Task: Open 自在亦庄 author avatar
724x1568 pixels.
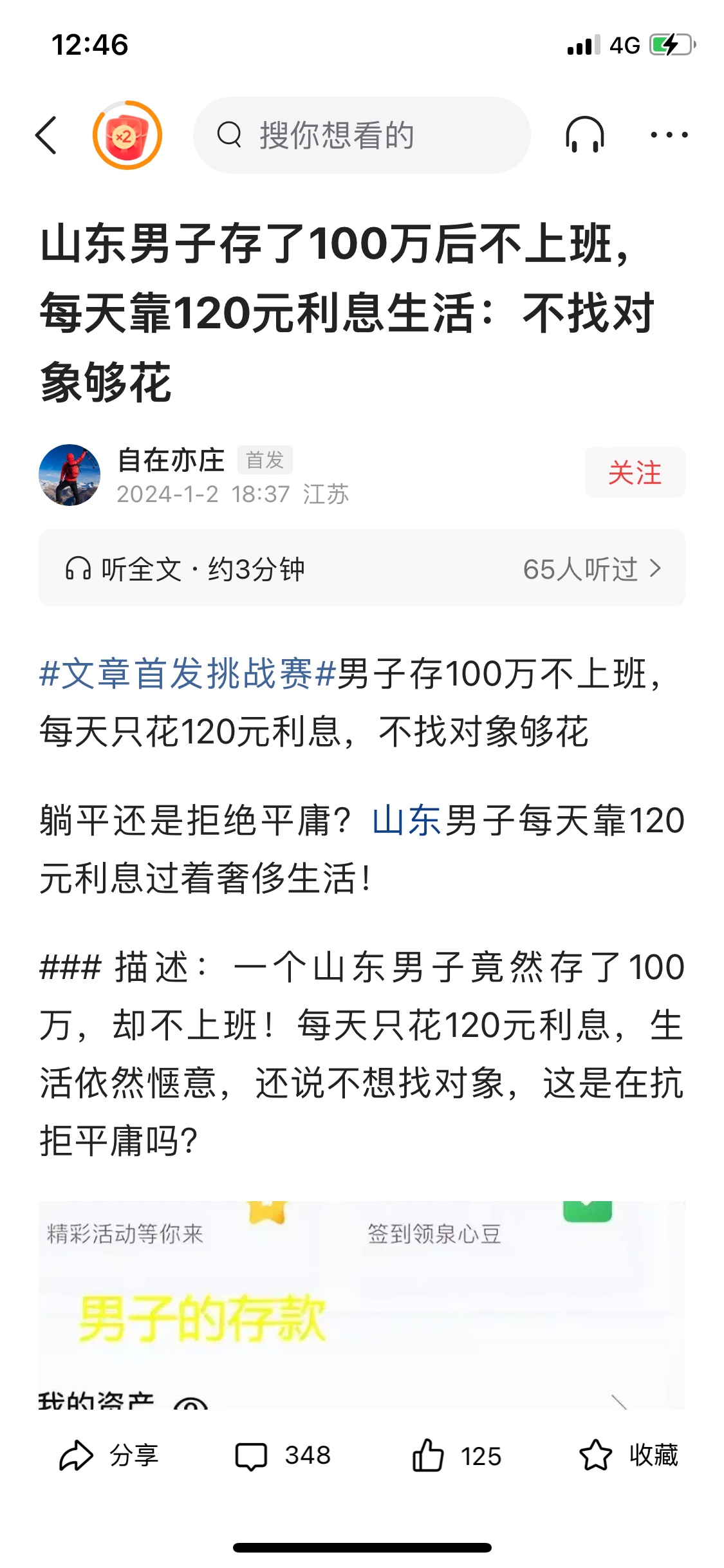Action: pyautogui.click(x=70, y=475)
